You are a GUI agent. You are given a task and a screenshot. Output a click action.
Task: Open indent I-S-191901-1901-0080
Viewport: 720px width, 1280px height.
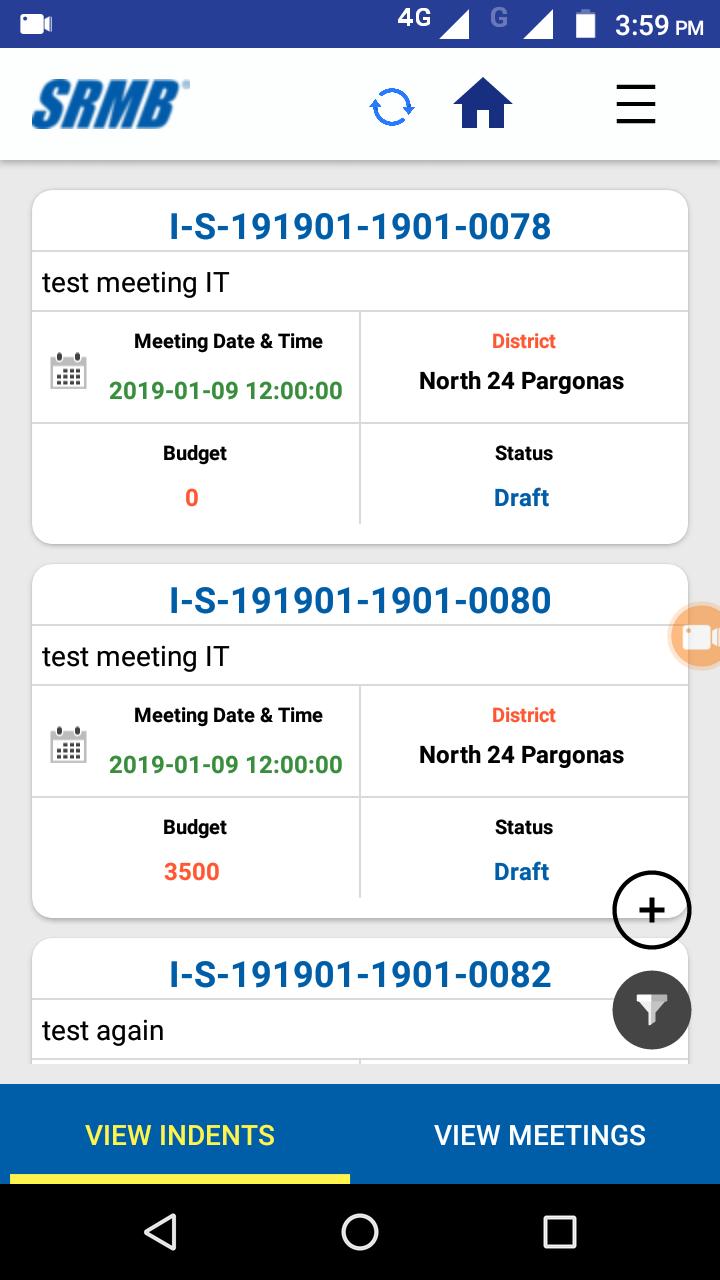point(360,601)
